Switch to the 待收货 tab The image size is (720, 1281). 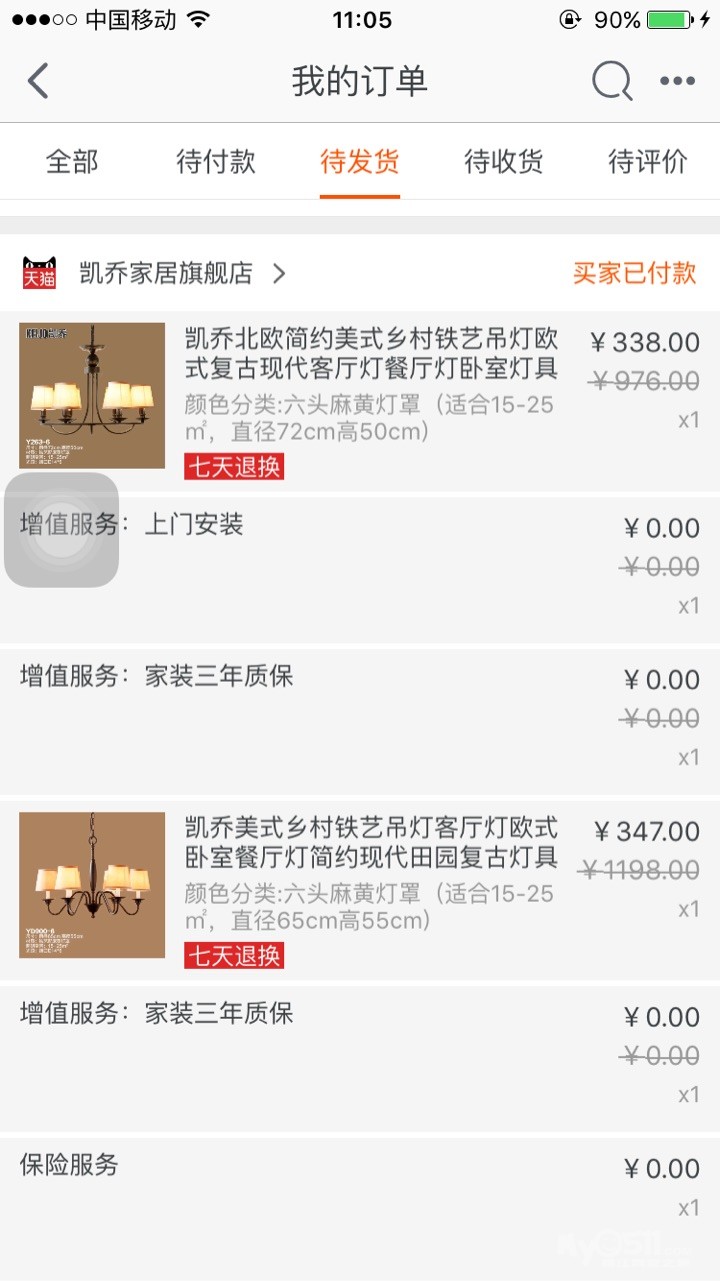point(504,161)
